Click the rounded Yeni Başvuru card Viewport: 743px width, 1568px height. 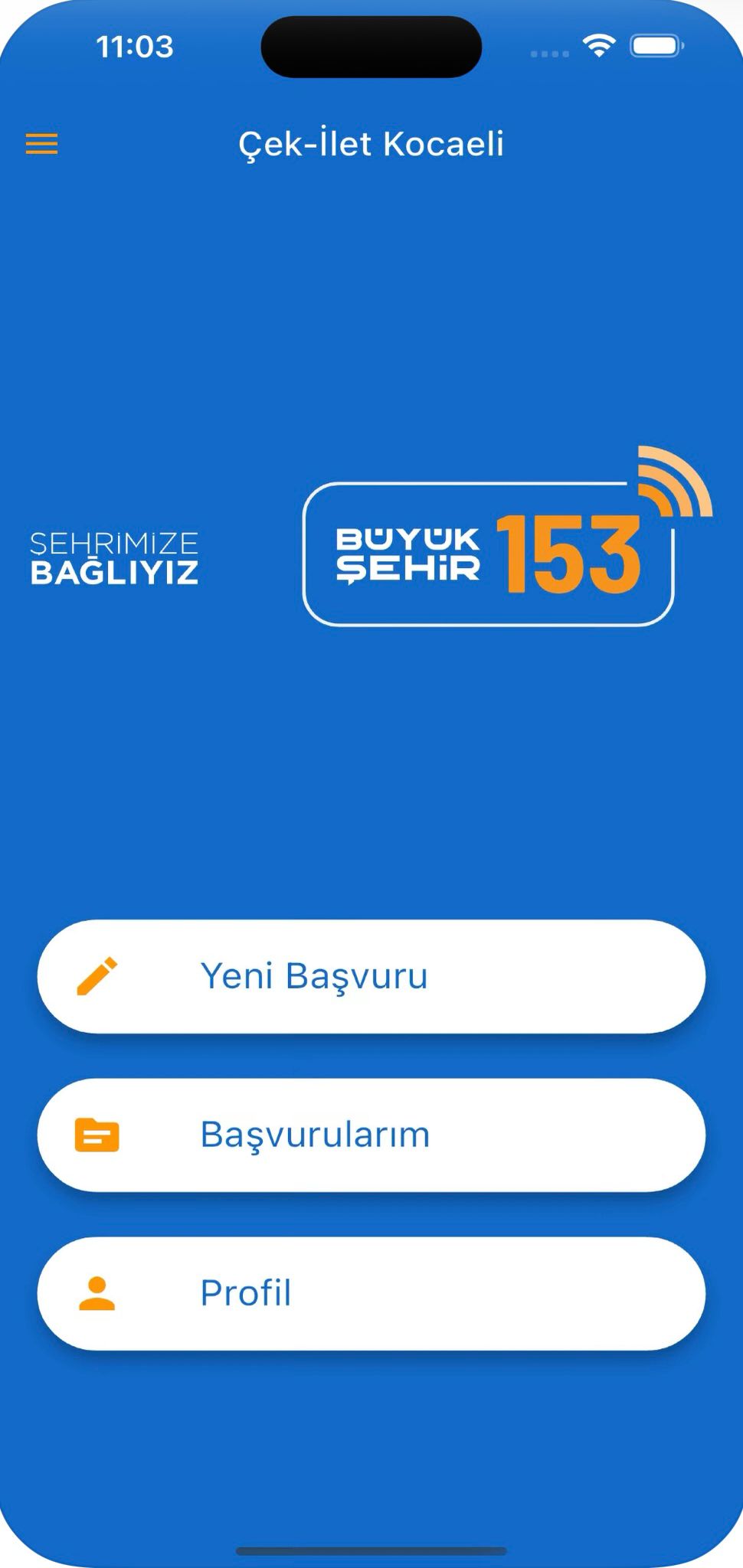(371, 975)
